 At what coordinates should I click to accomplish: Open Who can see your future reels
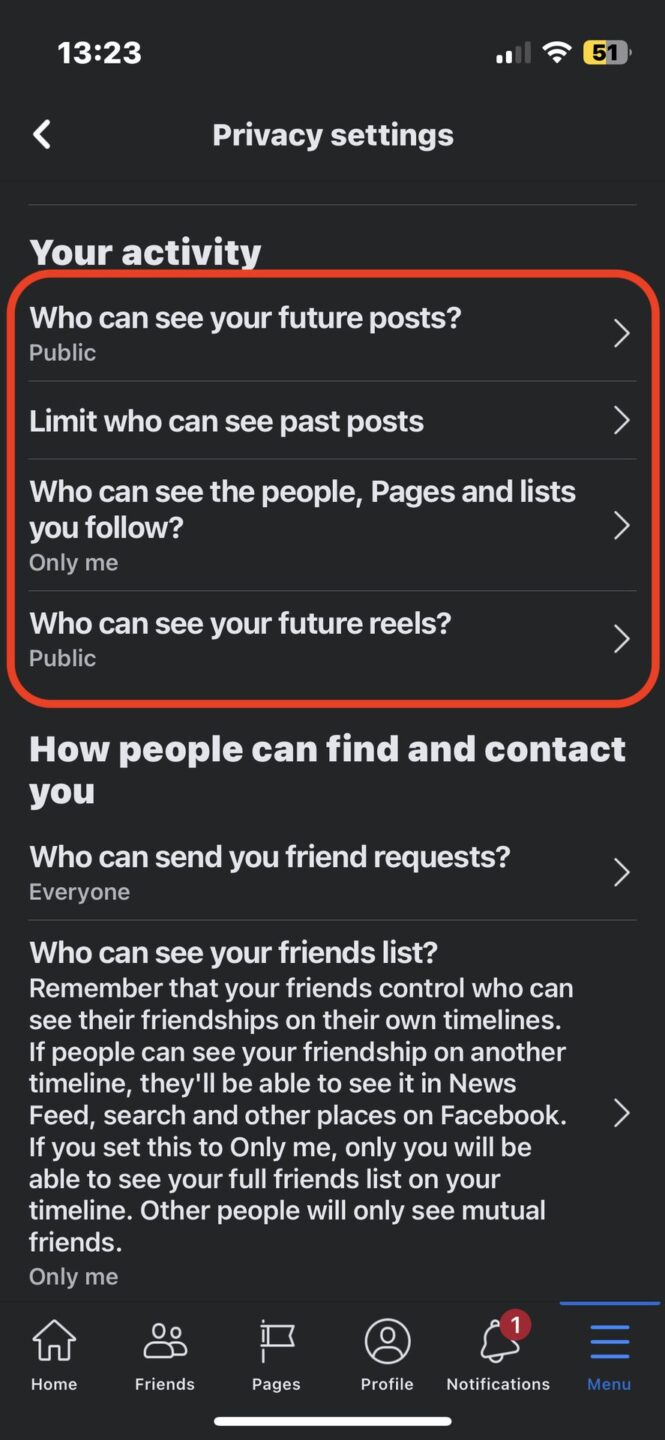click(x=330, y=639)
